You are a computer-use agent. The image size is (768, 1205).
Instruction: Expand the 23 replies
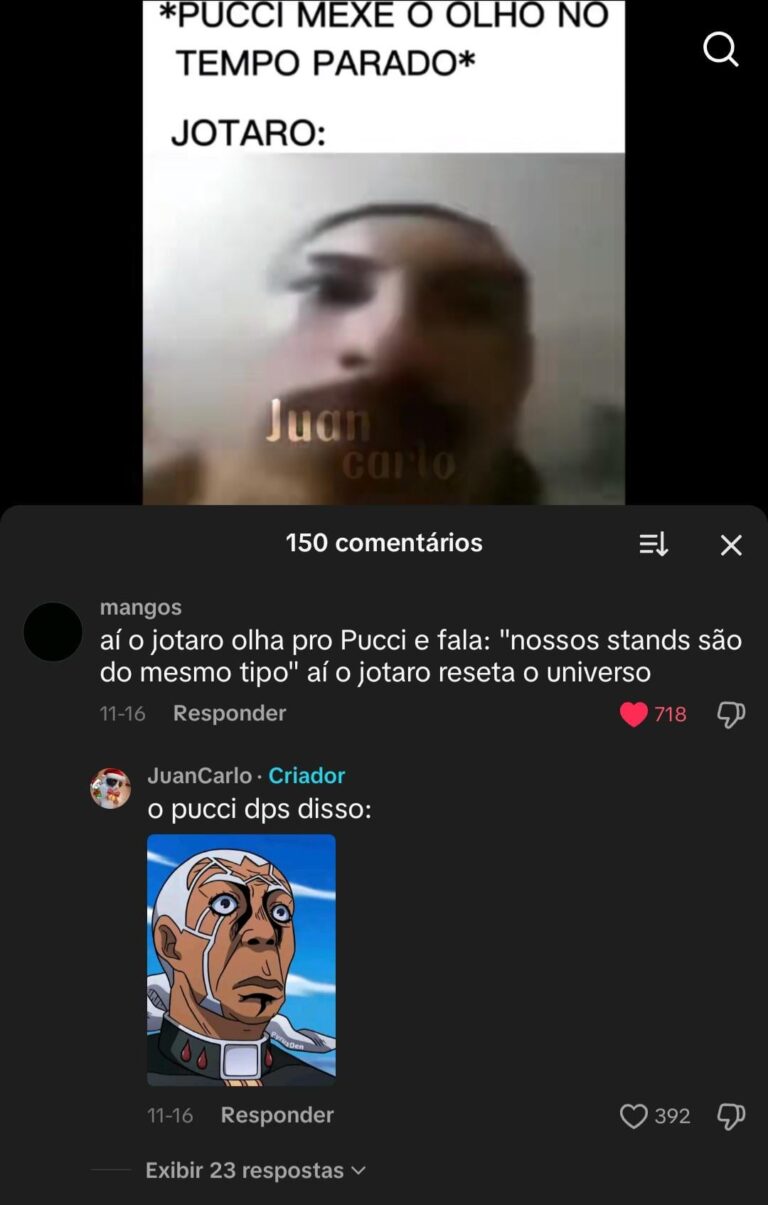tap(255, 1170)
